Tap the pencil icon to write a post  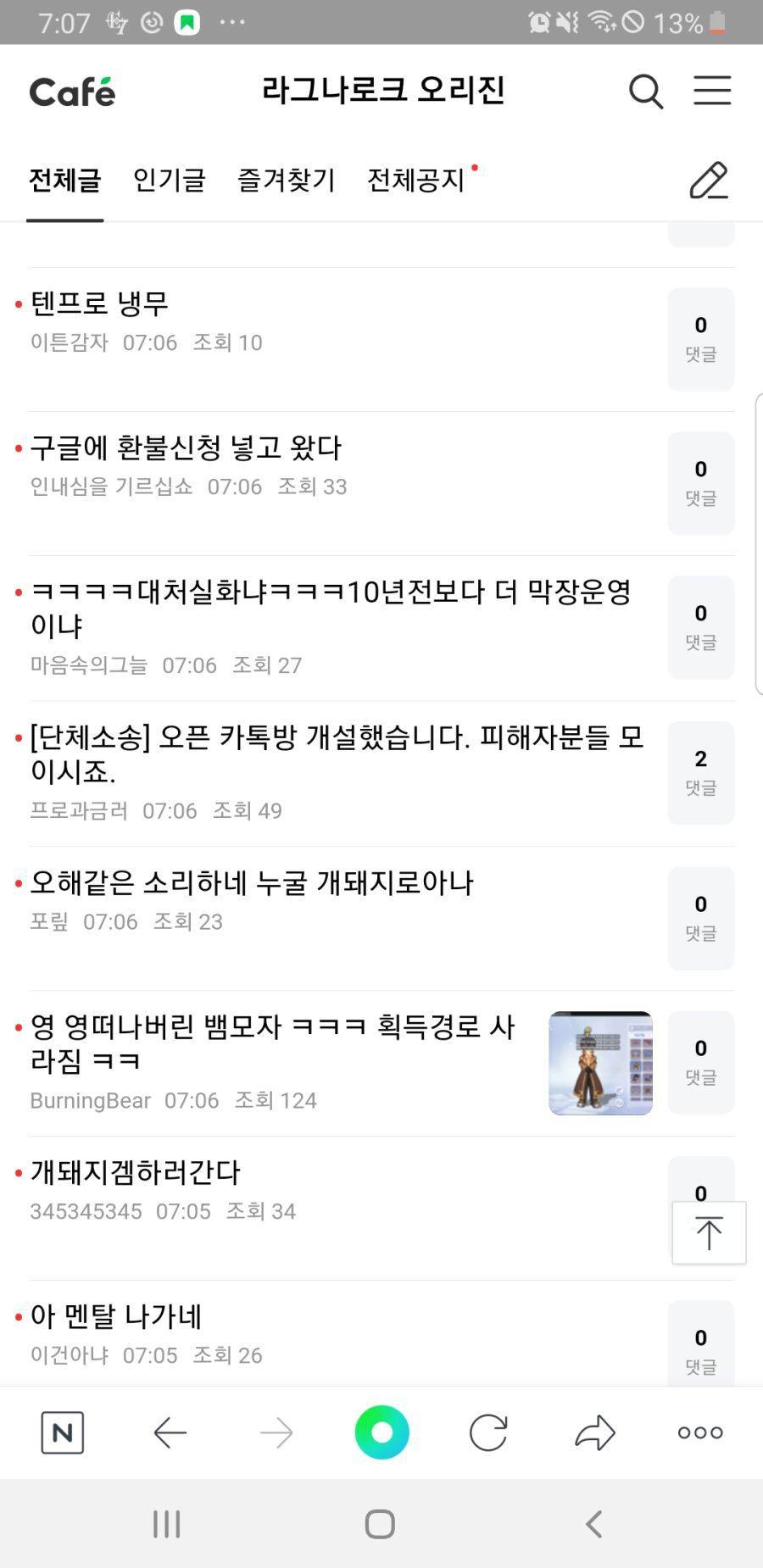(x=710, y=181)
